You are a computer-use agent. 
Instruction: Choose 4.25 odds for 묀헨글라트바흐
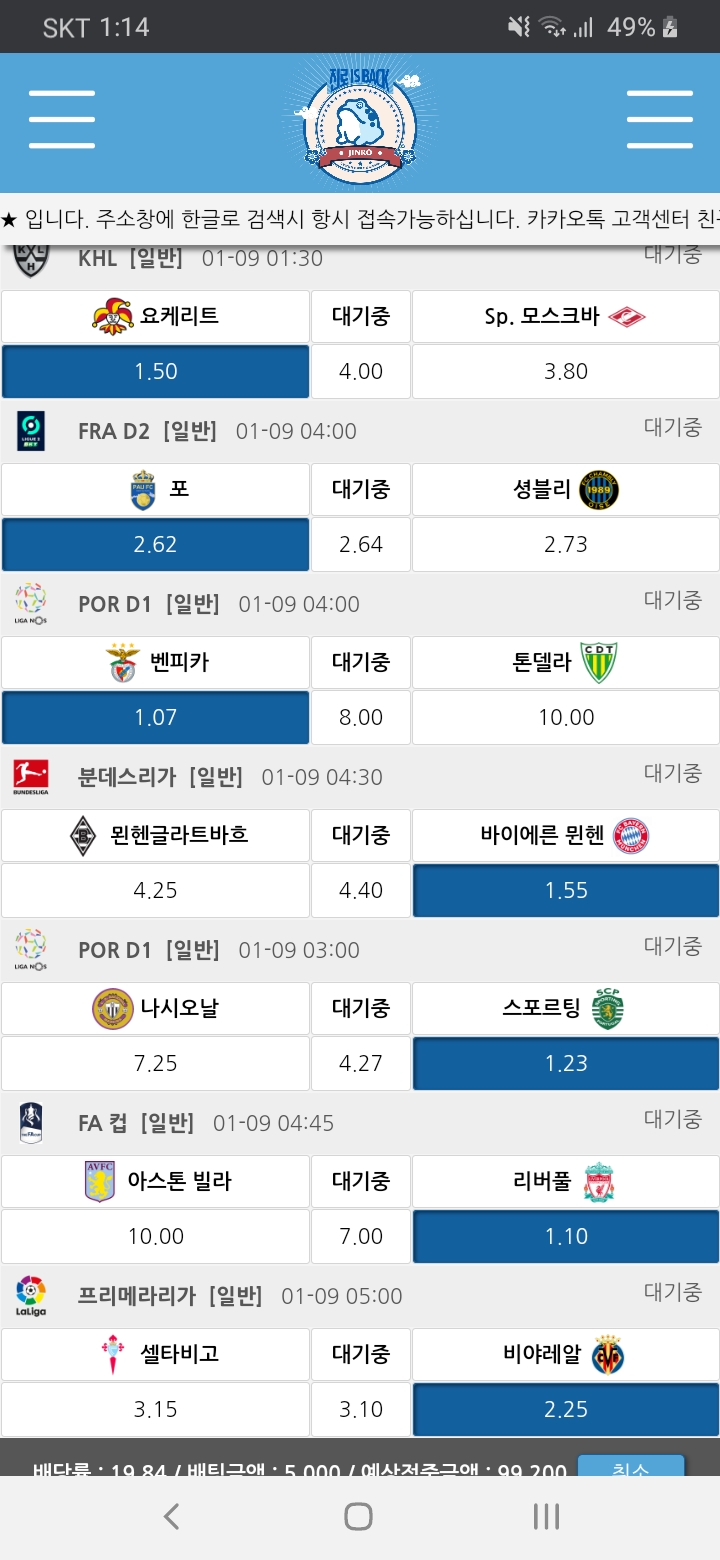tap(155, 890)
